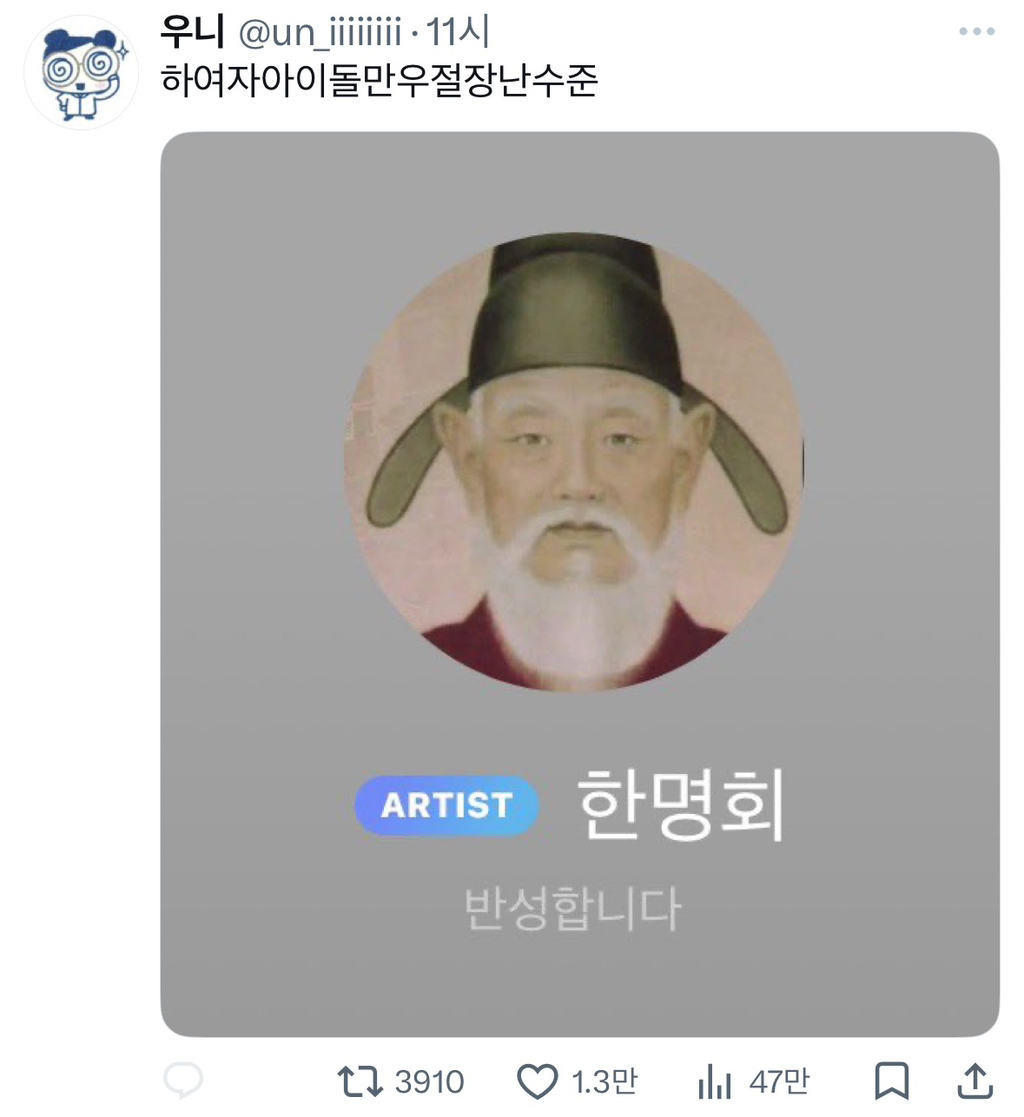Image resolution: width=1024 pixels, height=1117 pixels.
Task: Open post analytics via bar-chart icon
Action: (x=713, y=1081)
